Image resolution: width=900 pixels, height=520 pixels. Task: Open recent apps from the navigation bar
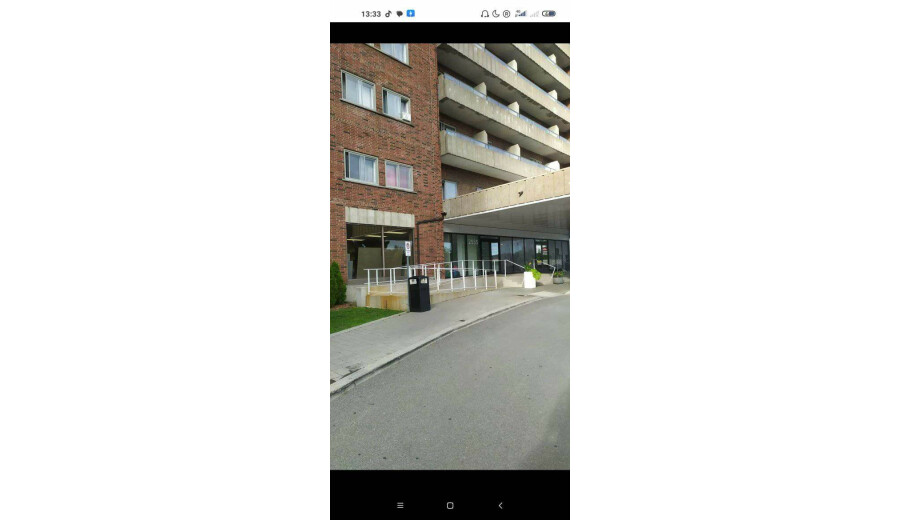coord(400,505)
